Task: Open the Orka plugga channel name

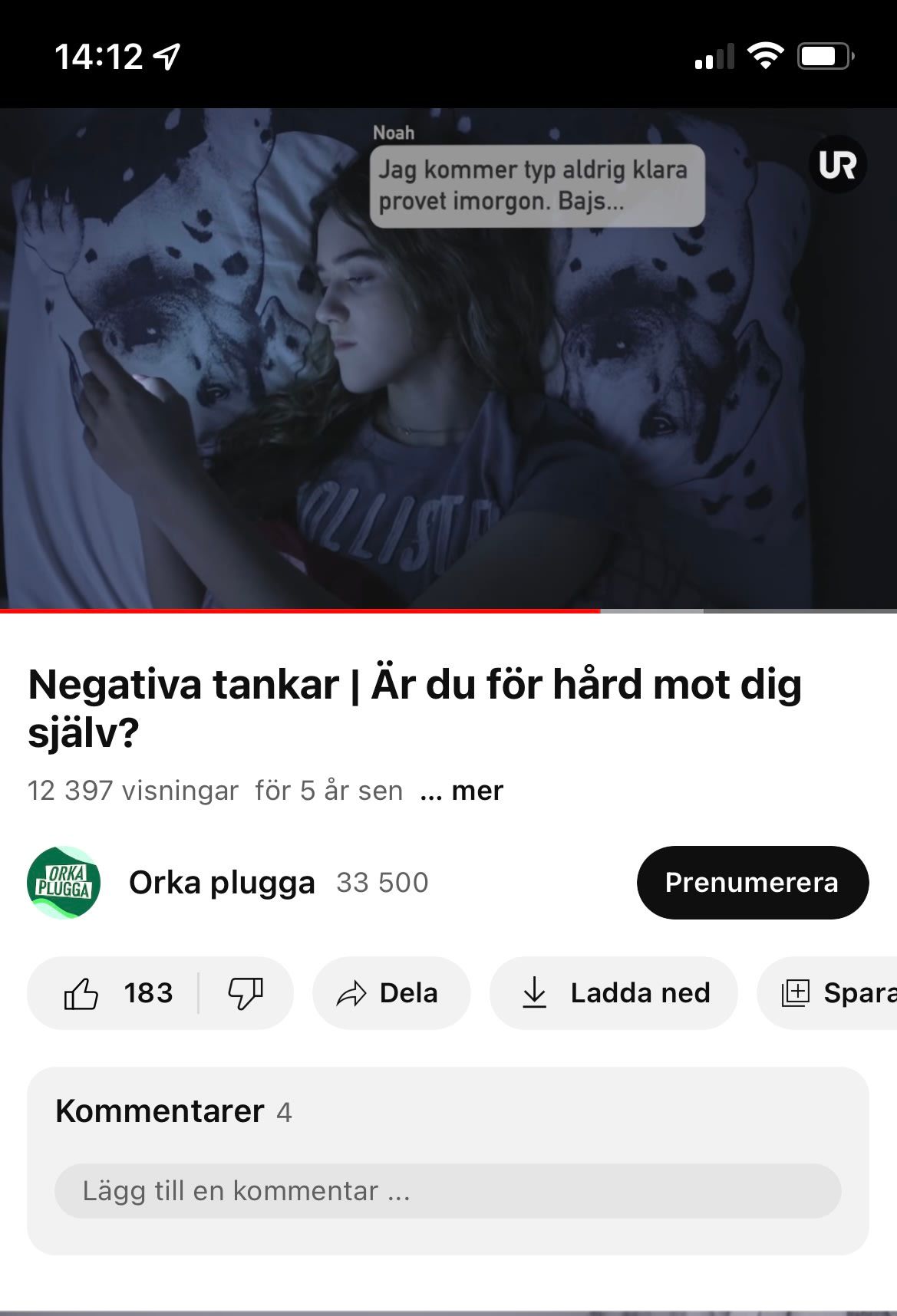Action: [x=222, y=883]
